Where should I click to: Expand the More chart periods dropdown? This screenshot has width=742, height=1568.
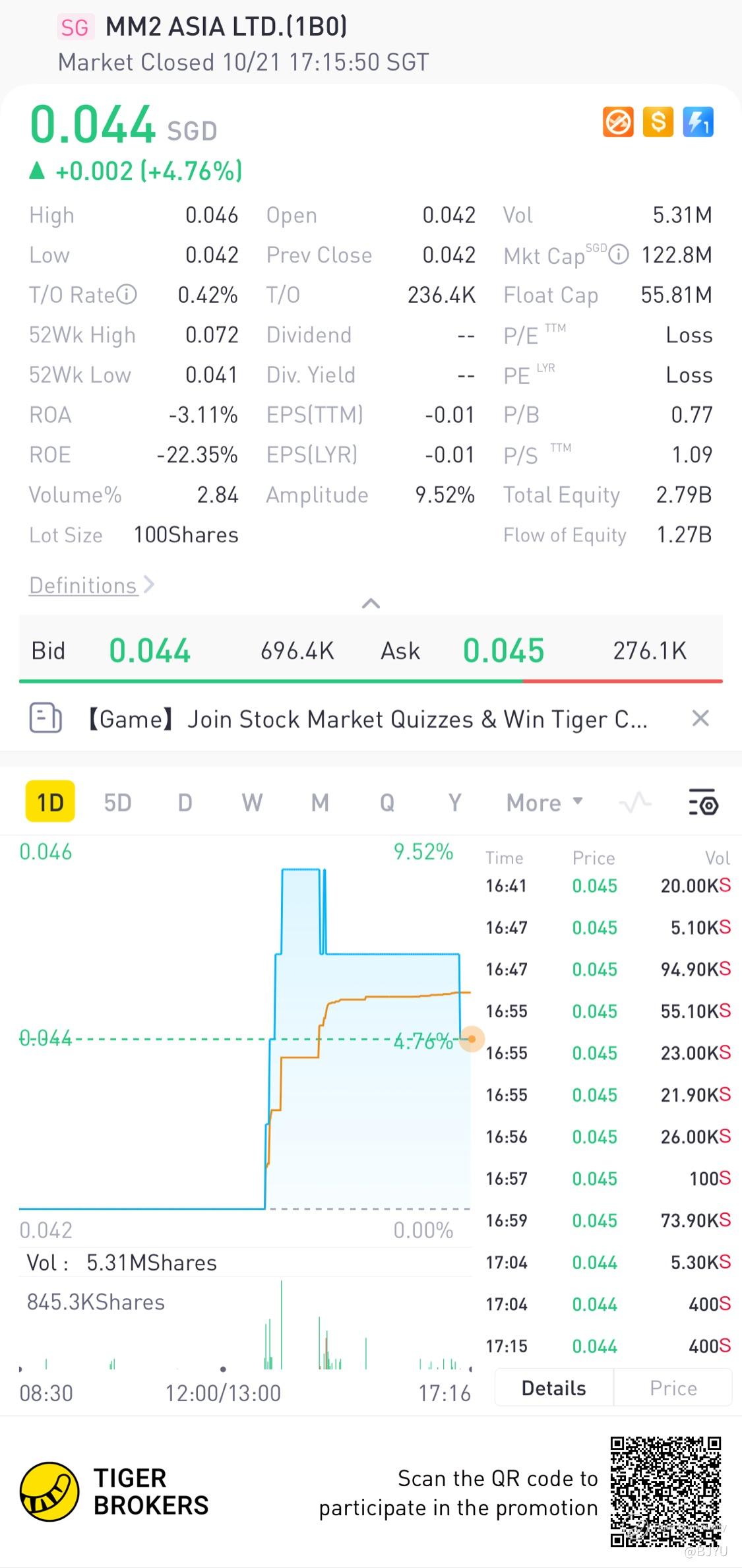544,803
